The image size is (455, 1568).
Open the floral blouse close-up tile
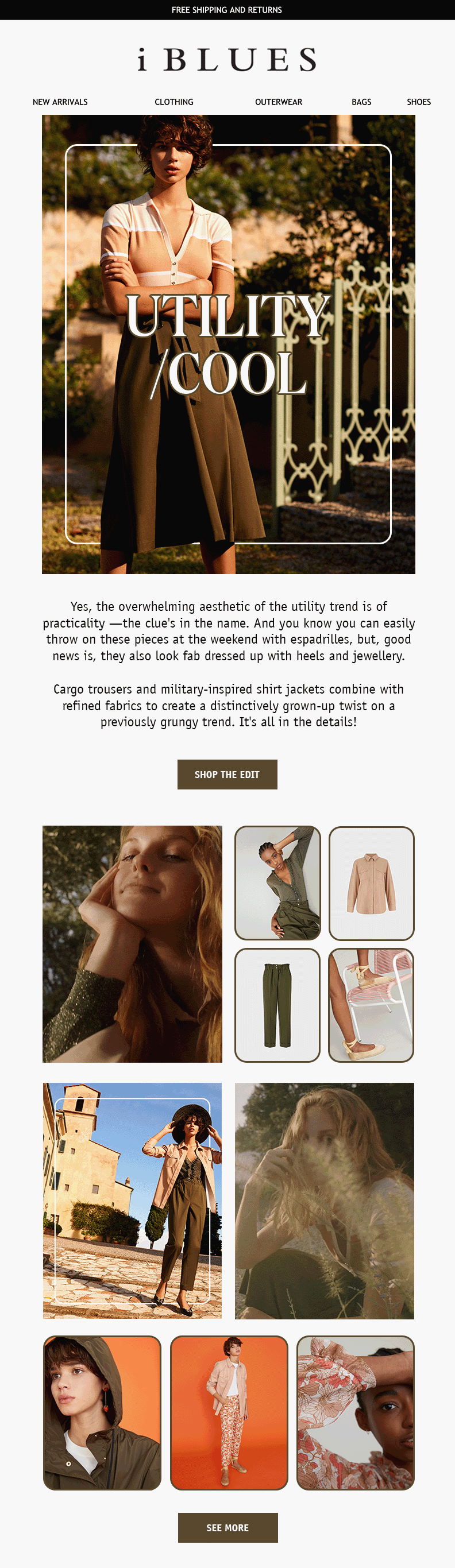coord(355,1413)
